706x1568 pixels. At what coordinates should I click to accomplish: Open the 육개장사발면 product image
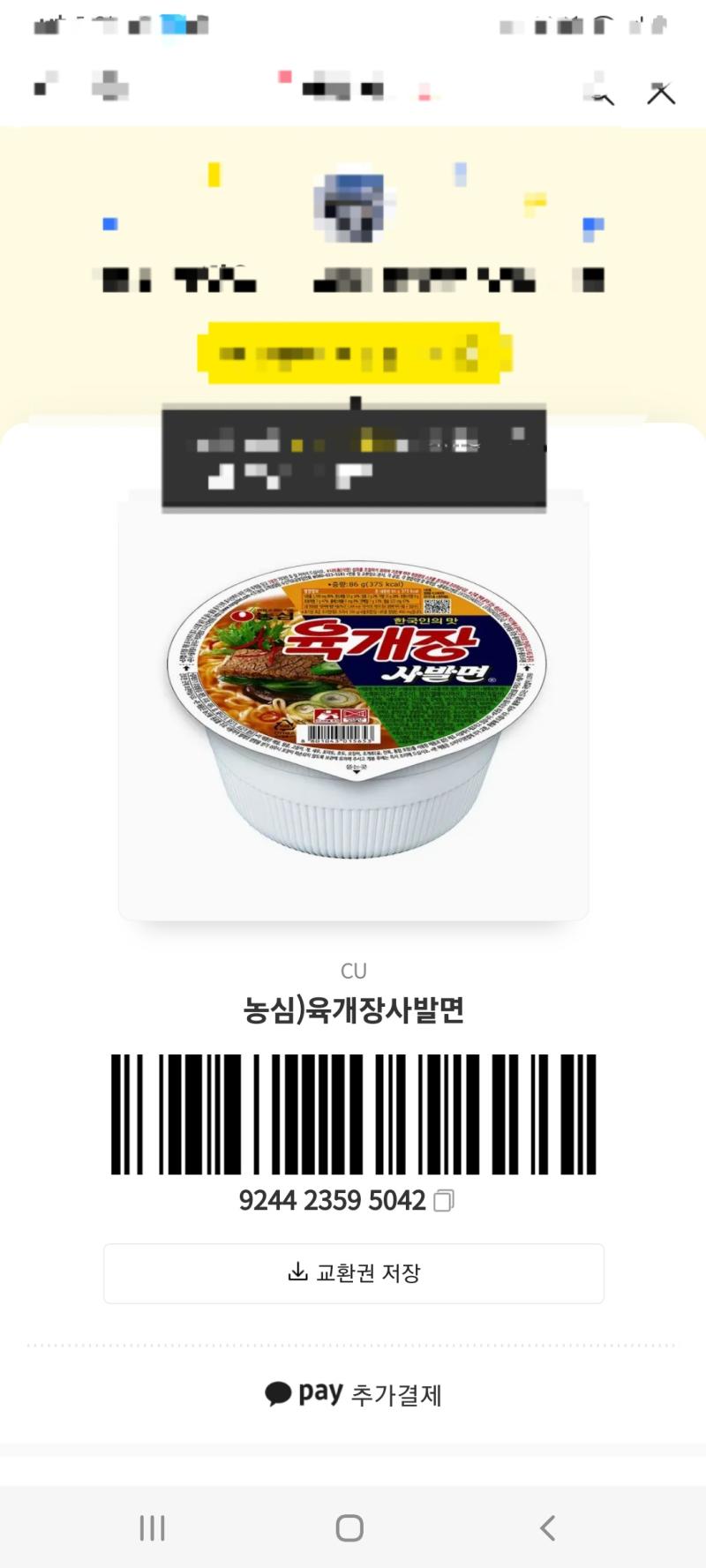(354, 706)
